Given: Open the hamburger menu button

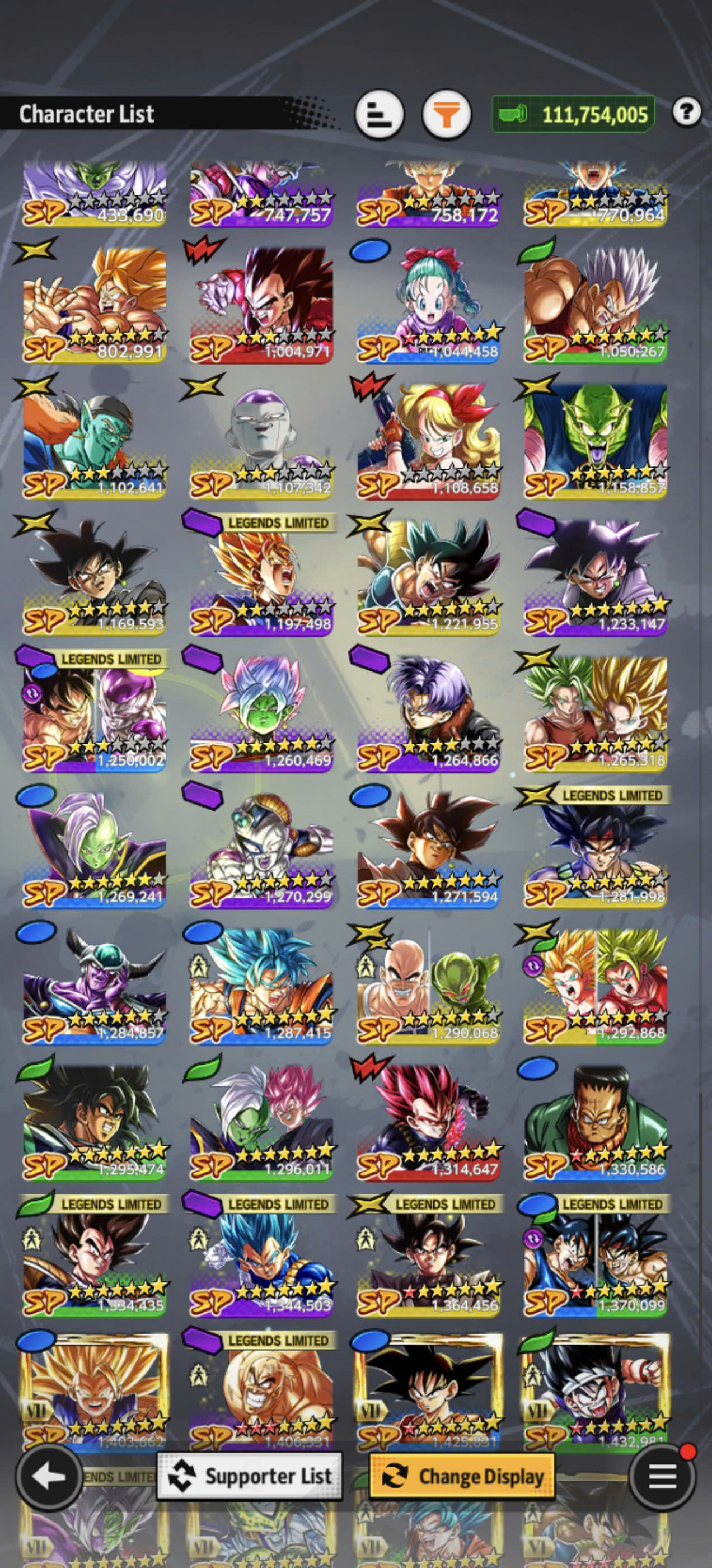Looking at the screenshot, I should point(662,1477).
